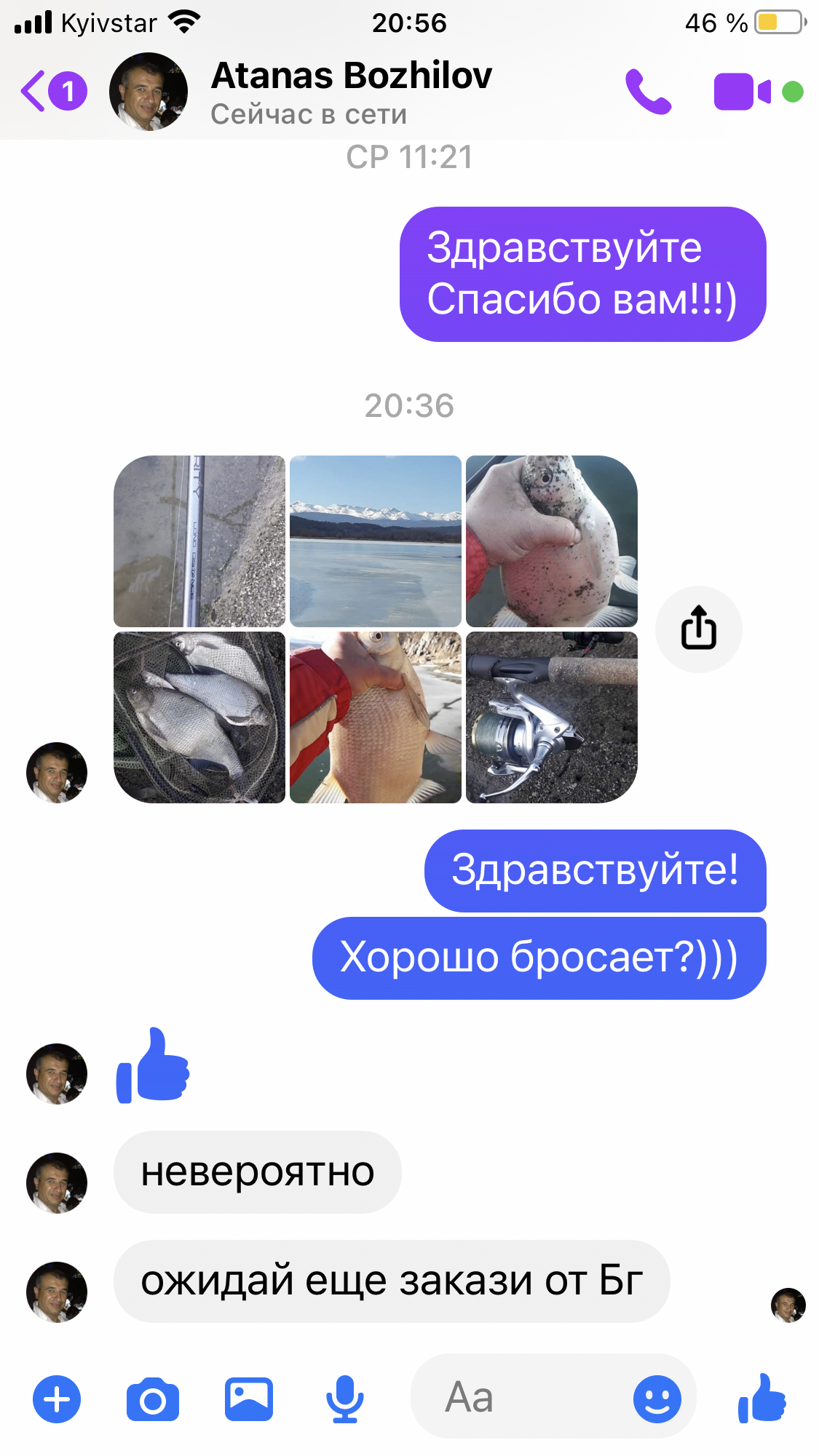Start a video call with Atanas Bozhilov
819x1456 pixels.
[743, 92]
